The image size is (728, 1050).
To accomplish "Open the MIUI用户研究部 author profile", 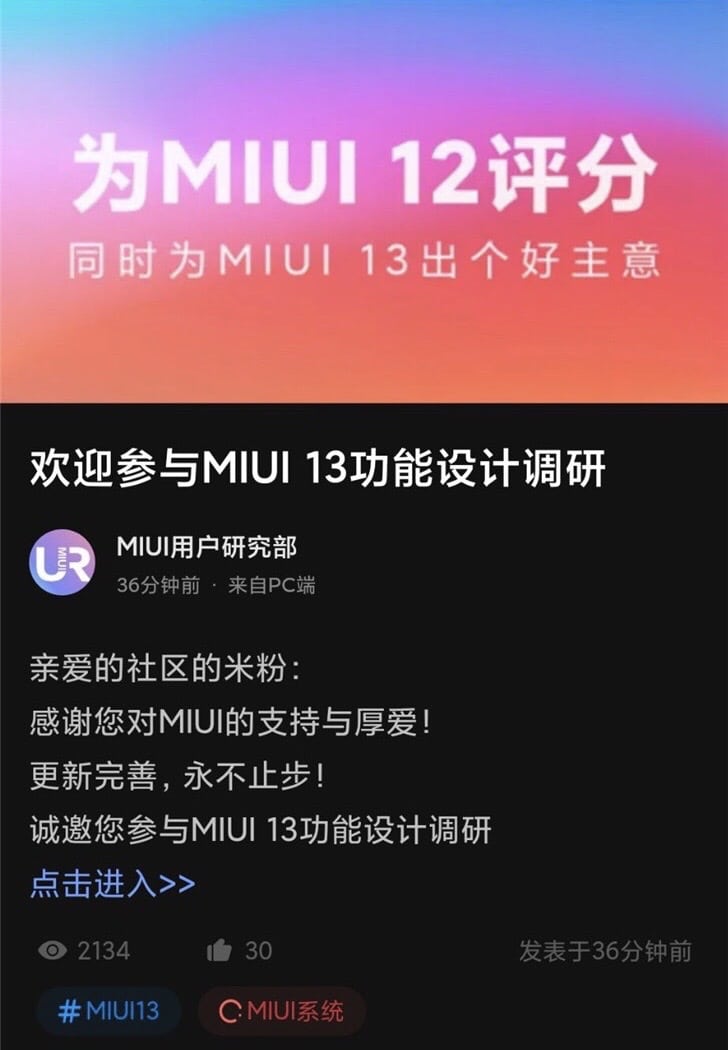I will click(x=206, y=547).
